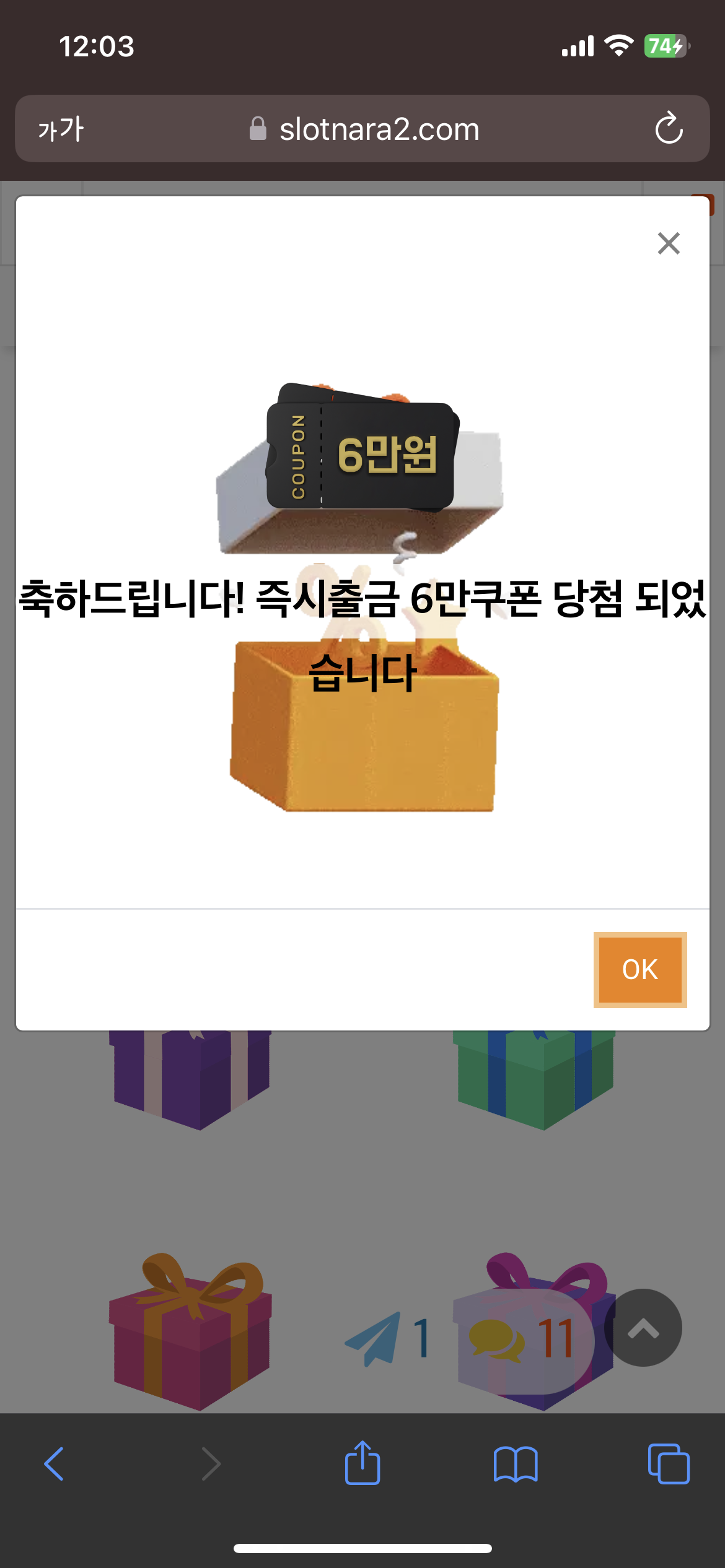This screenshot has height=1568, width=725.
Task: Reload the slotnara2.com page
Action: [x=669, y=128]
